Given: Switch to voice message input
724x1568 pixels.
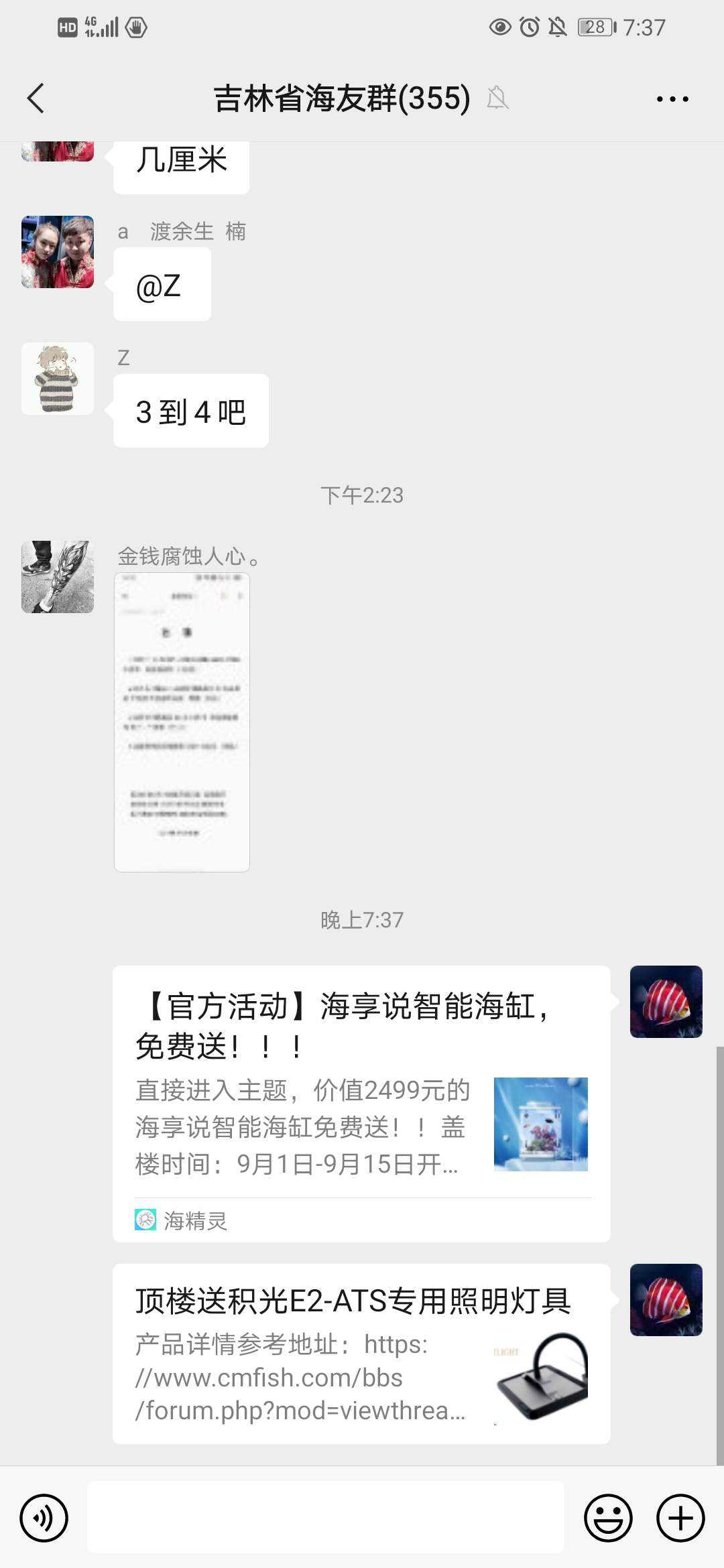Looking at the screenshot, I should pos(44,1517).
